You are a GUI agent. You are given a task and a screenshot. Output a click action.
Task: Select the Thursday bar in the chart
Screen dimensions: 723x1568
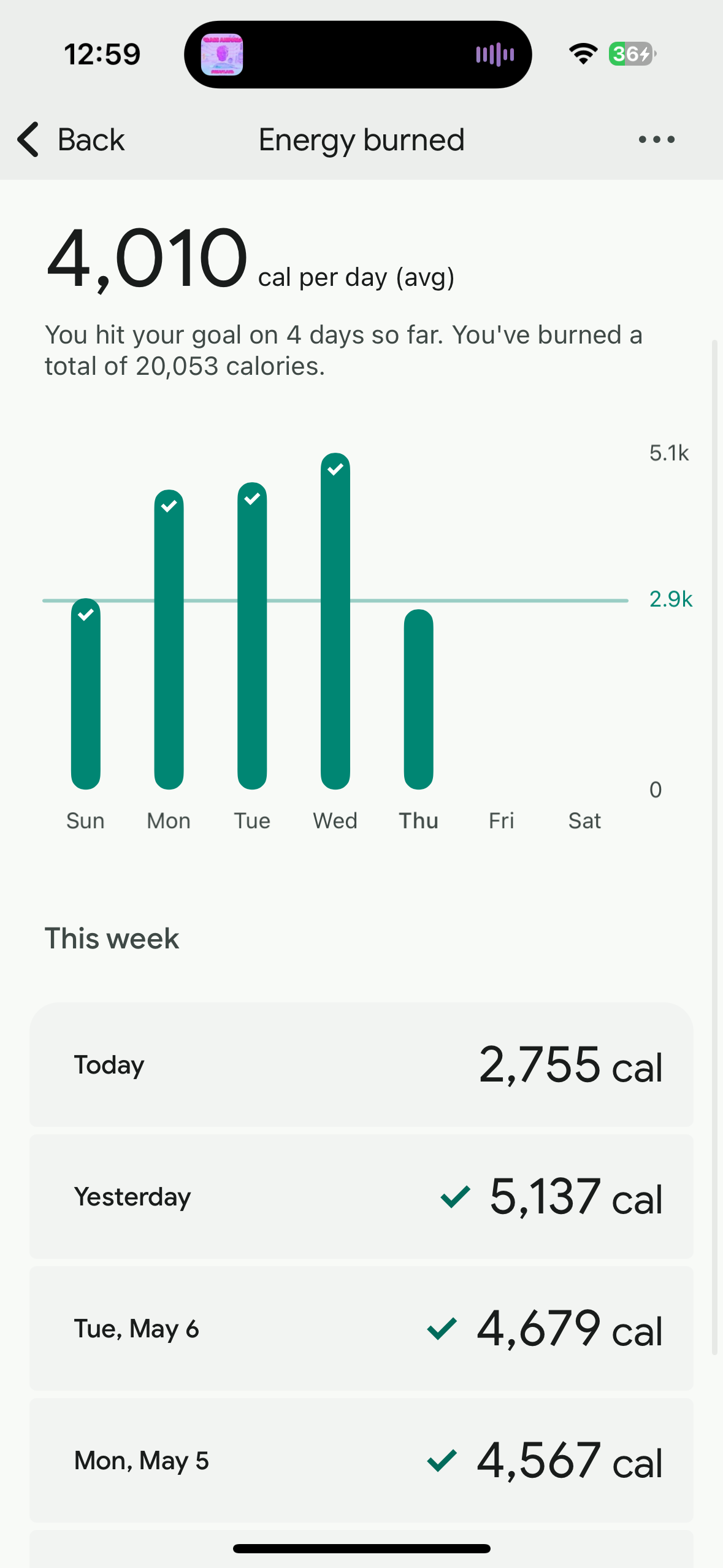418,699
